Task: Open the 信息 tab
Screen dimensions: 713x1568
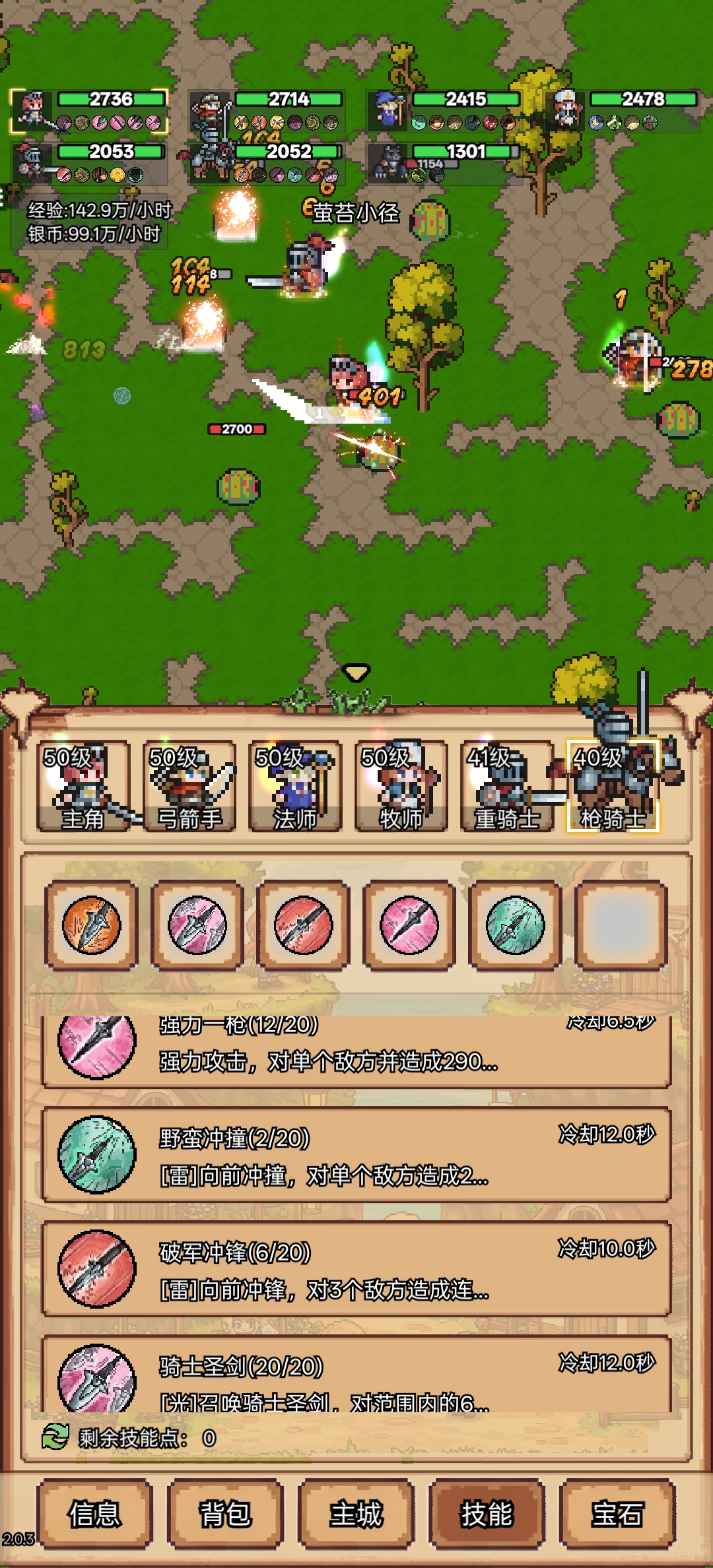Action: 94,1513
